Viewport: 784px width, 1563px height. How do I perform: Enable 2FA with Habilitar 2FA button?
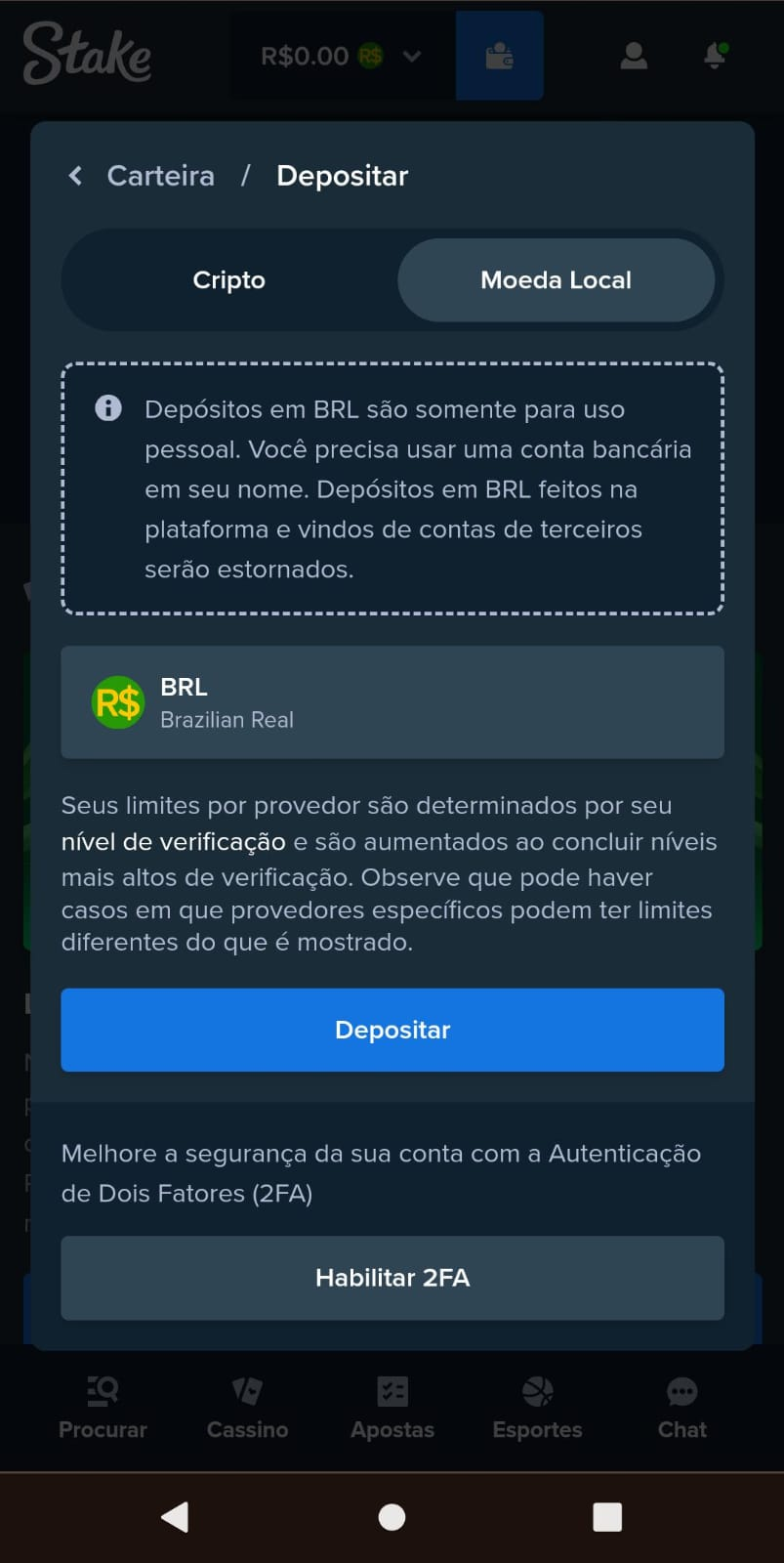point(392,1278)
